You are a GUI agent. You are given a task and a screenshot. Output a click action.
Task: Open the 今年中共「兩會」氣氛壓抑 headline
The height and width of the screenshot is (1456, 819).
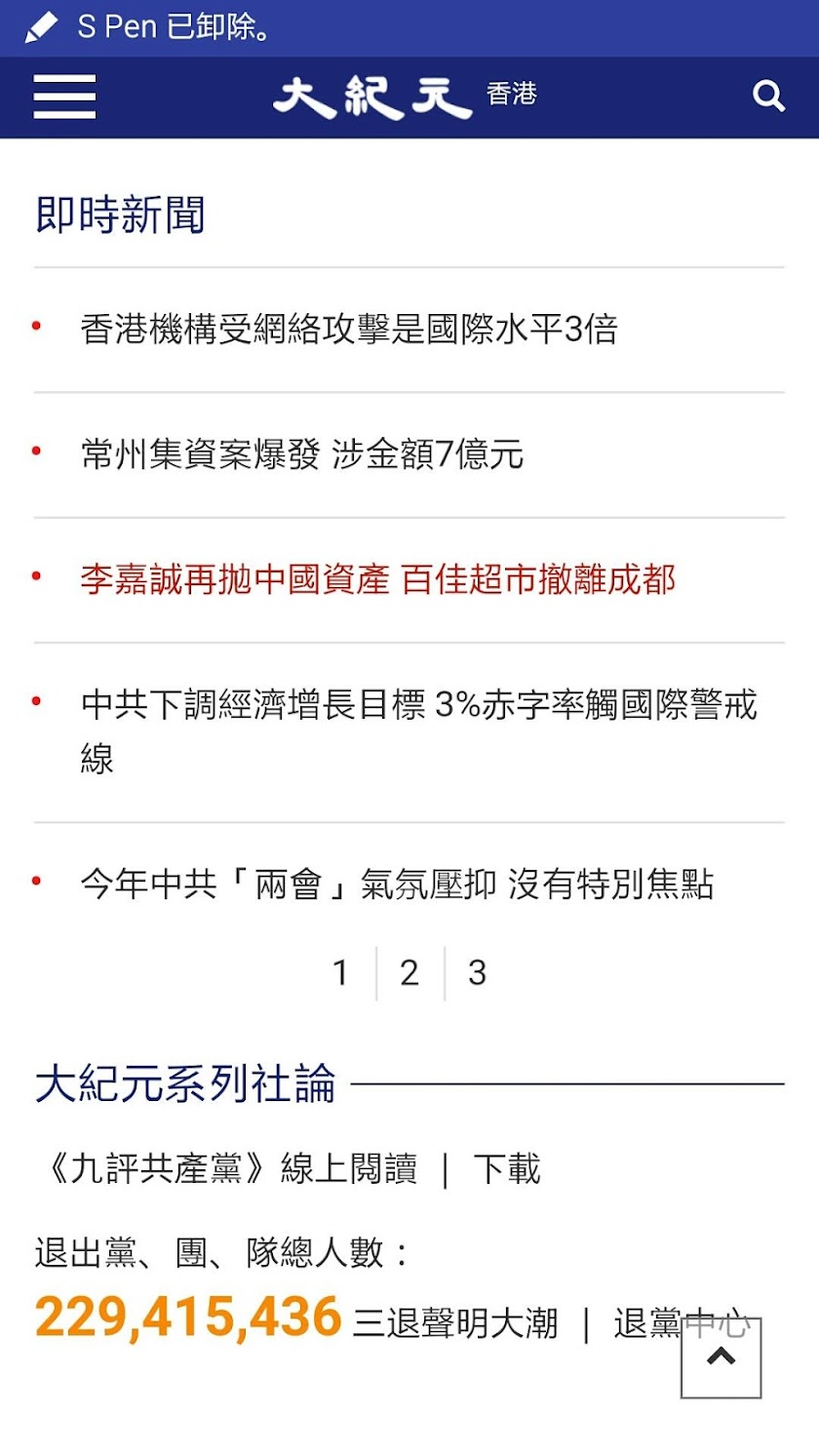398,885
